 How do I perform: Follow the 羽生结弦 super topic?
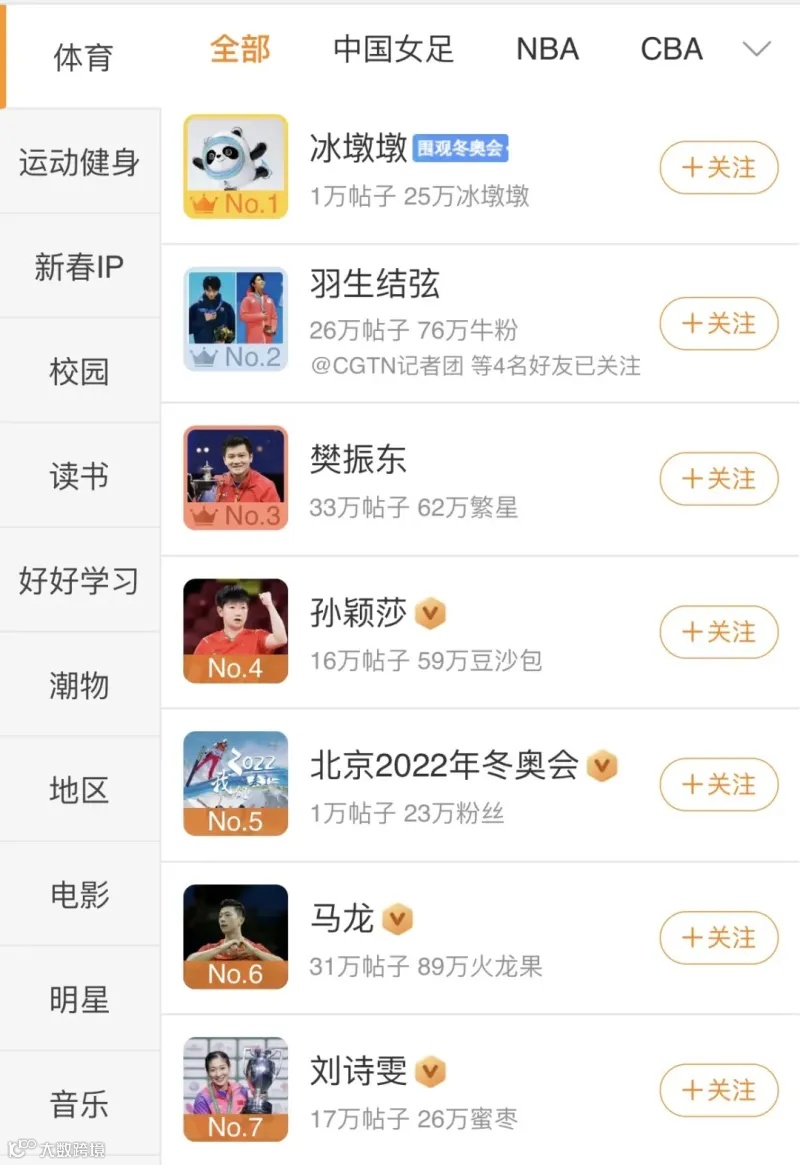click(718, 323)
